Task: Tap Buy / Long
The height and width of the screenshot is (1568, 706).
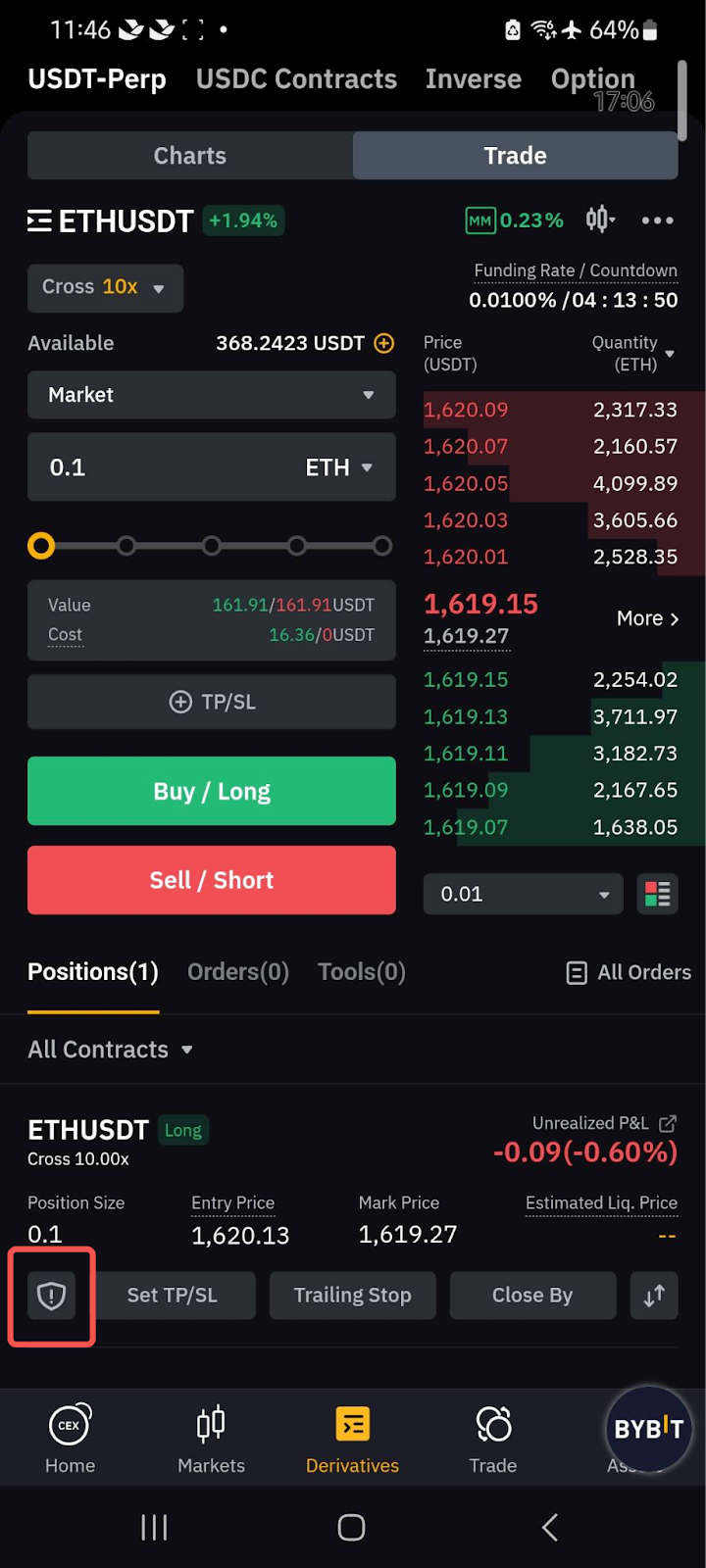Action: coord(212,791)
